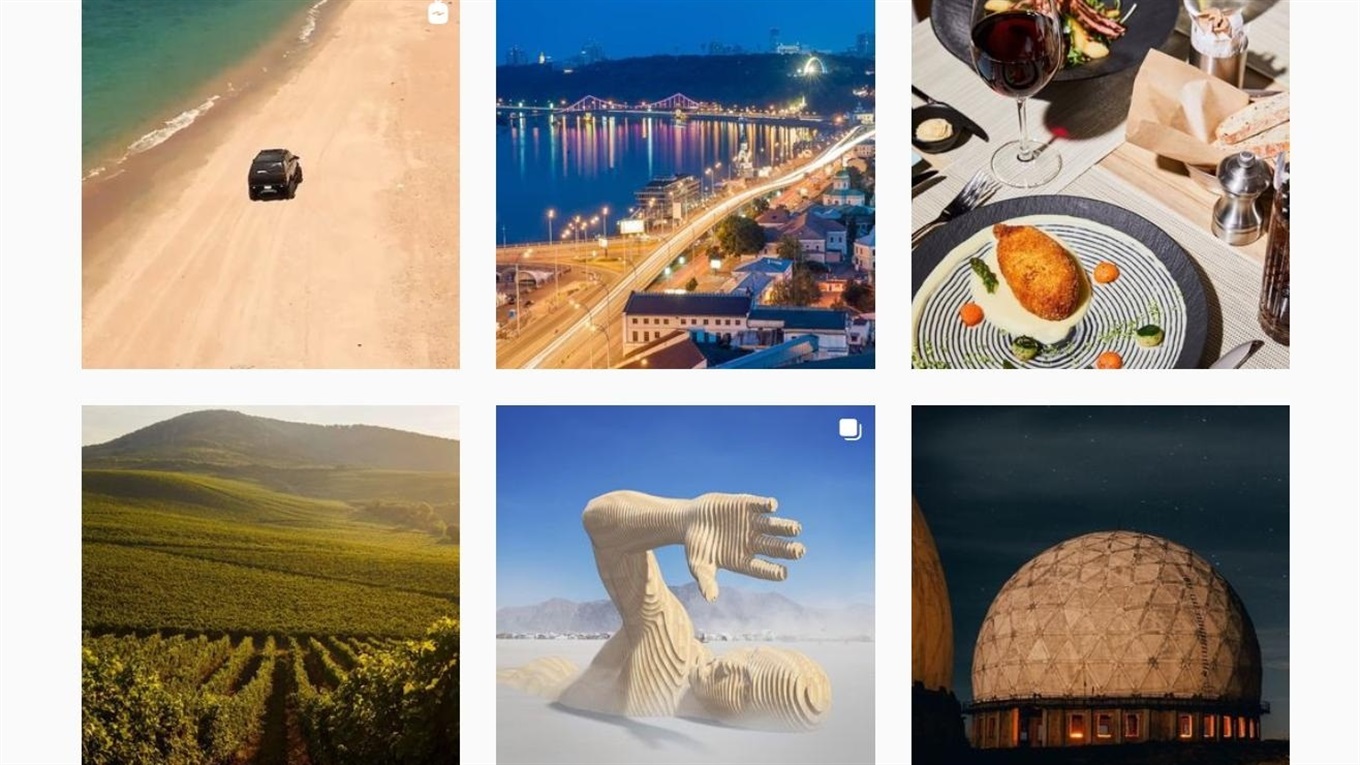View the geodesic dome night post
Viewport: 1360px width, 765px height.
[x=1100, y=585]
